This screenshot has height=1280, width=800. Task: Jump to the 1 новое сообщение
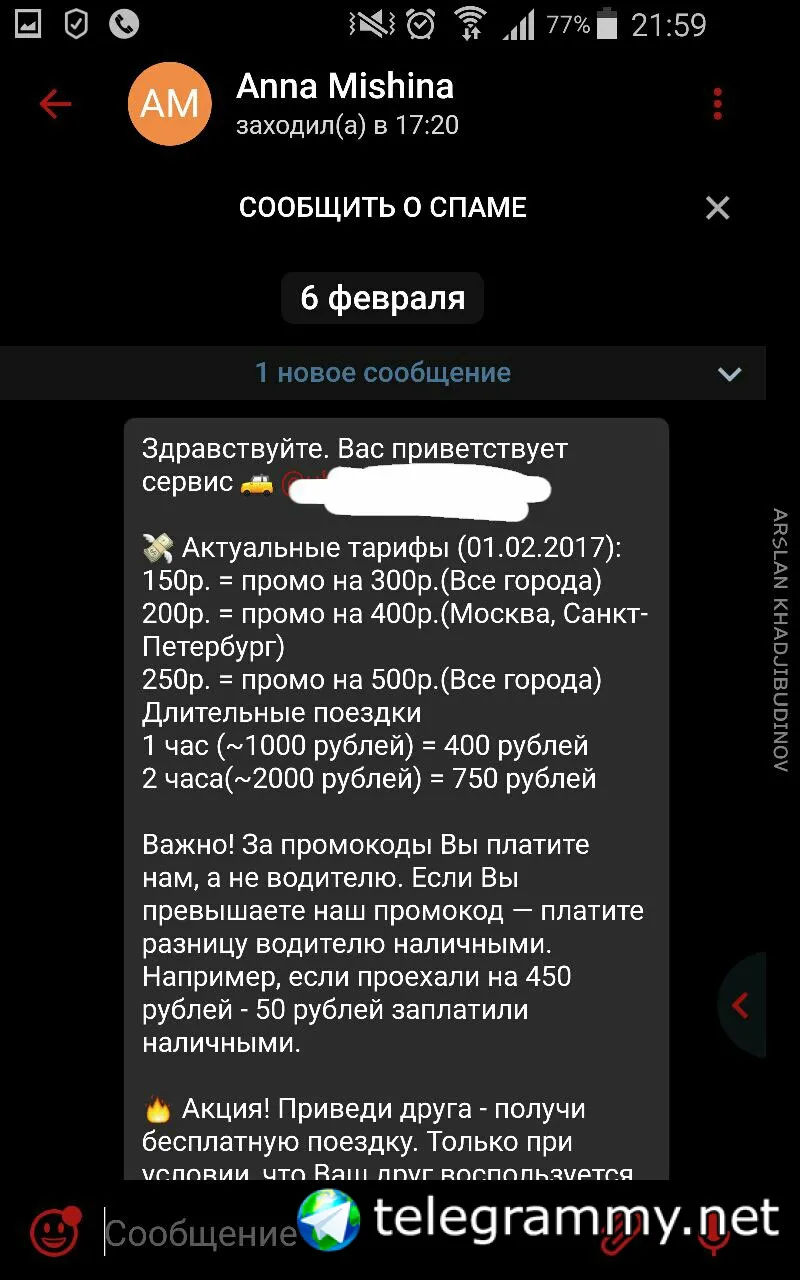tap(383, 373)
